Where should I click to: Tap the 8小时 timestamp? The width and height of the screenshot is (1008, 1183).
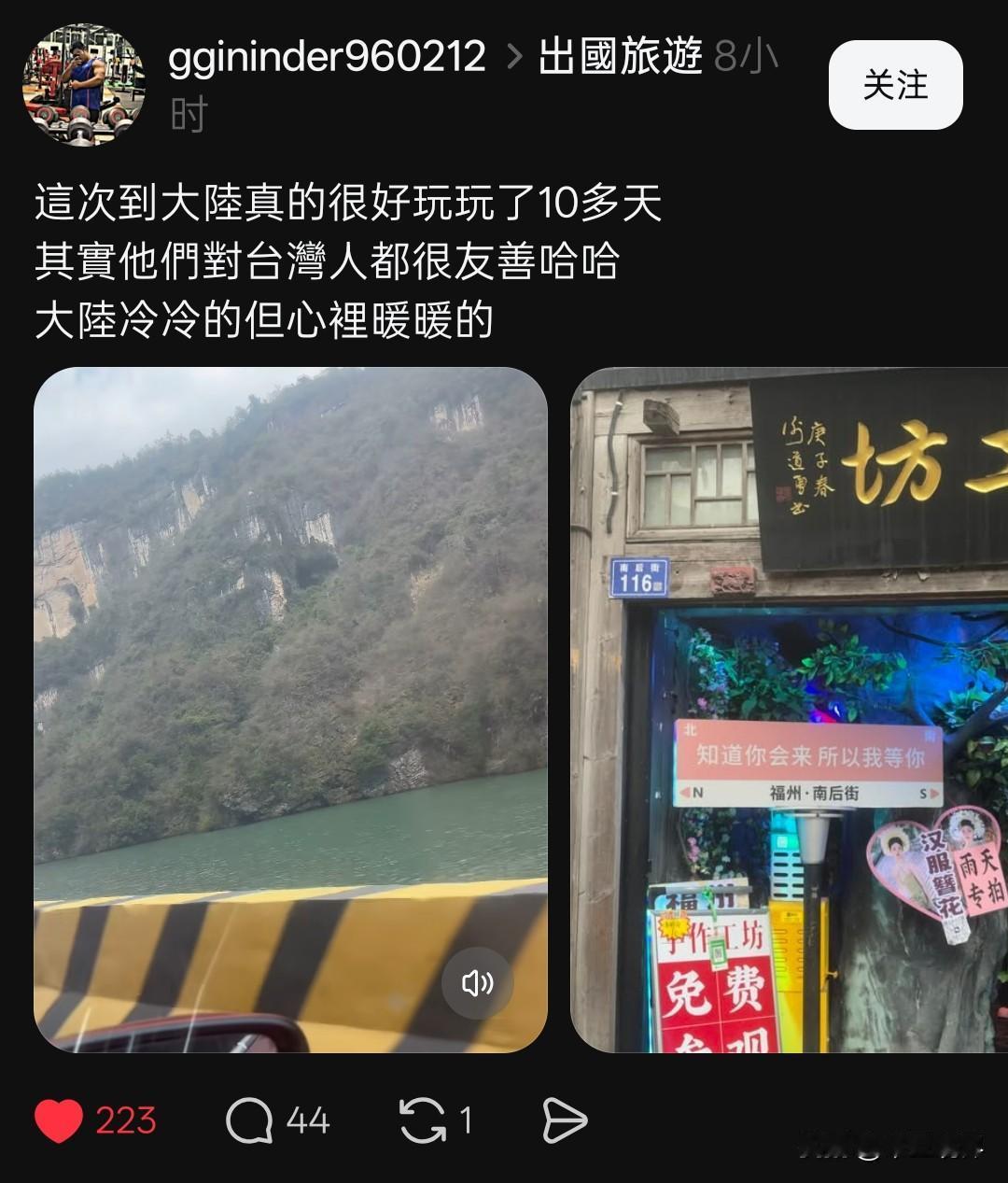coord(747,58)
